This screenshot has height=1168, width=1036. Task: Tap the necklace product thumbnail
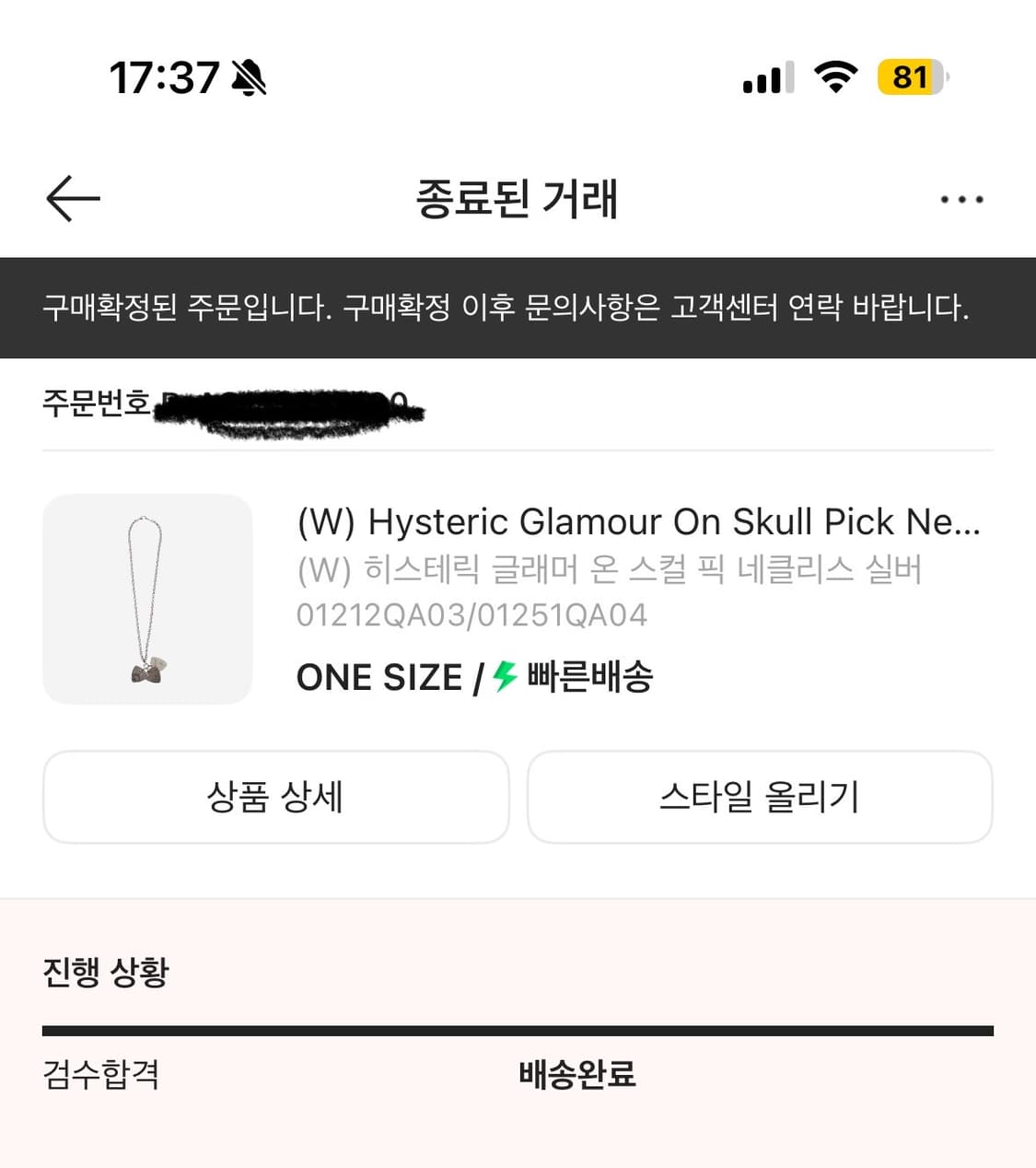tap(147, 600)
